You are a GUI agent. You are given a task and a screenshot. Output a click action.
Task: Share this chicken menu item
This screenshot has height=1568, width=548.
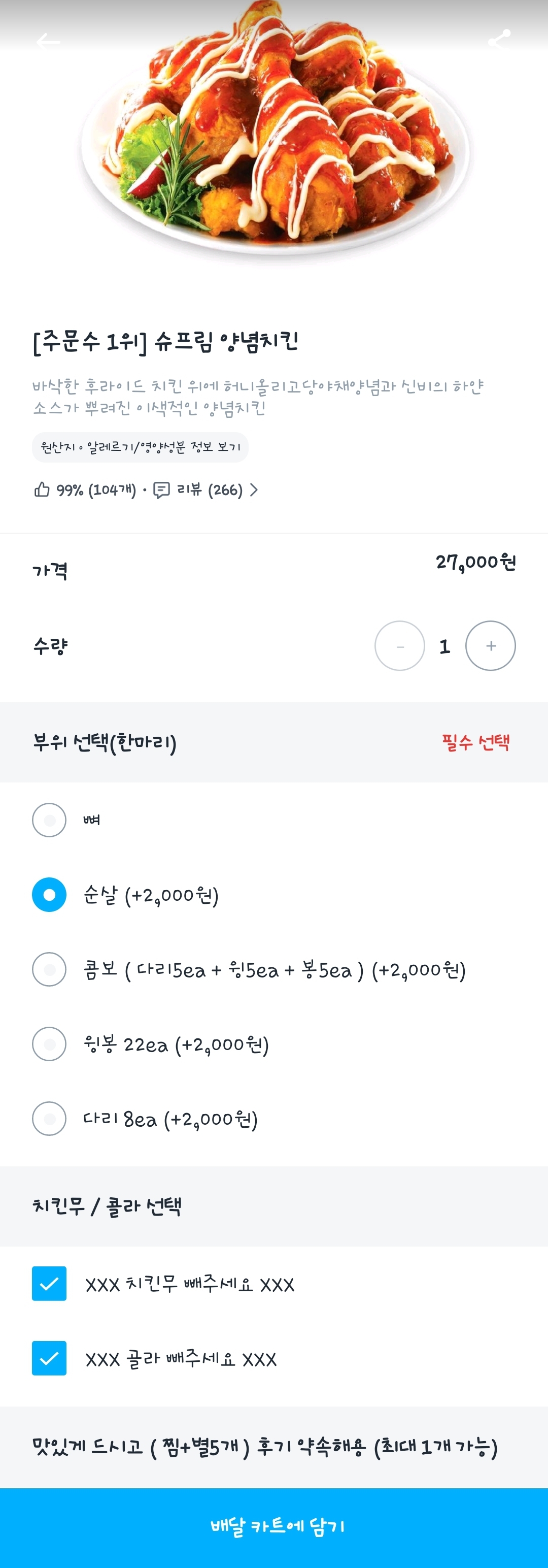click(x=499, y=40)
